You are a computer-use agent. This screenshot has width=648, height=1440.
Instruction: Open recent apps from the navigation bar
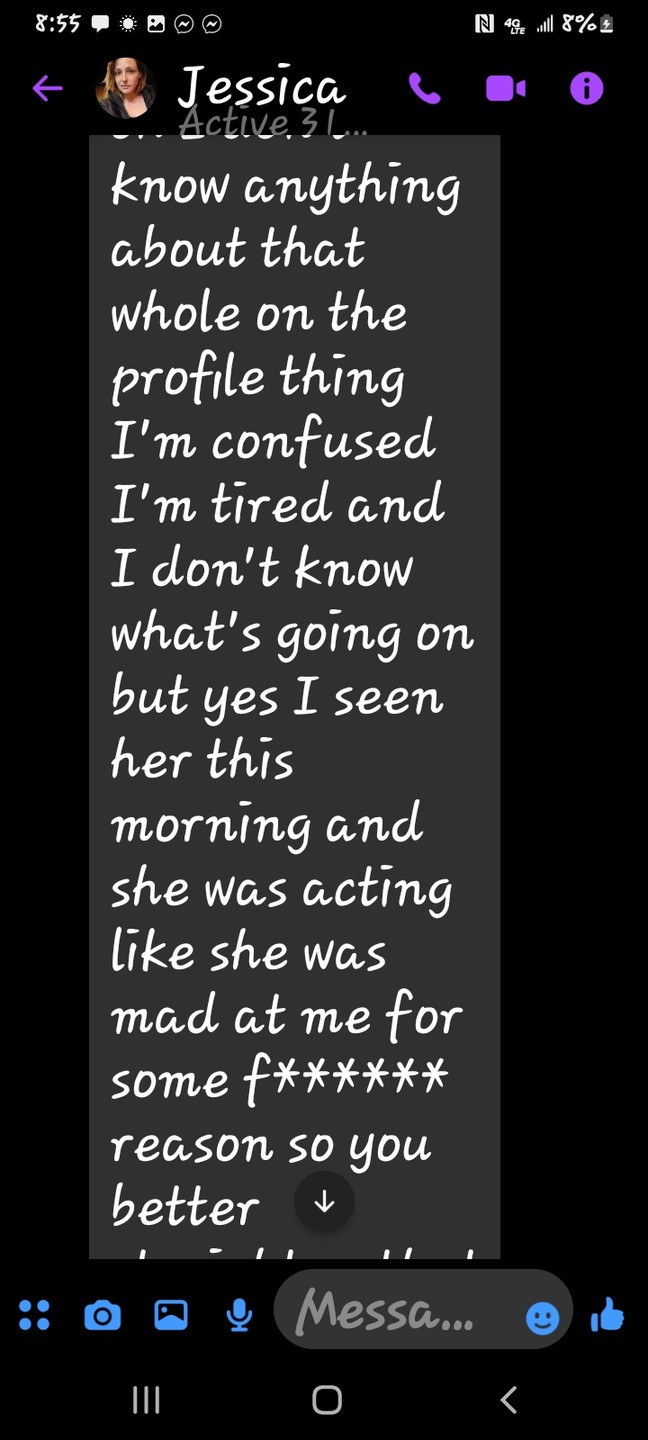tap(146, 1400)
